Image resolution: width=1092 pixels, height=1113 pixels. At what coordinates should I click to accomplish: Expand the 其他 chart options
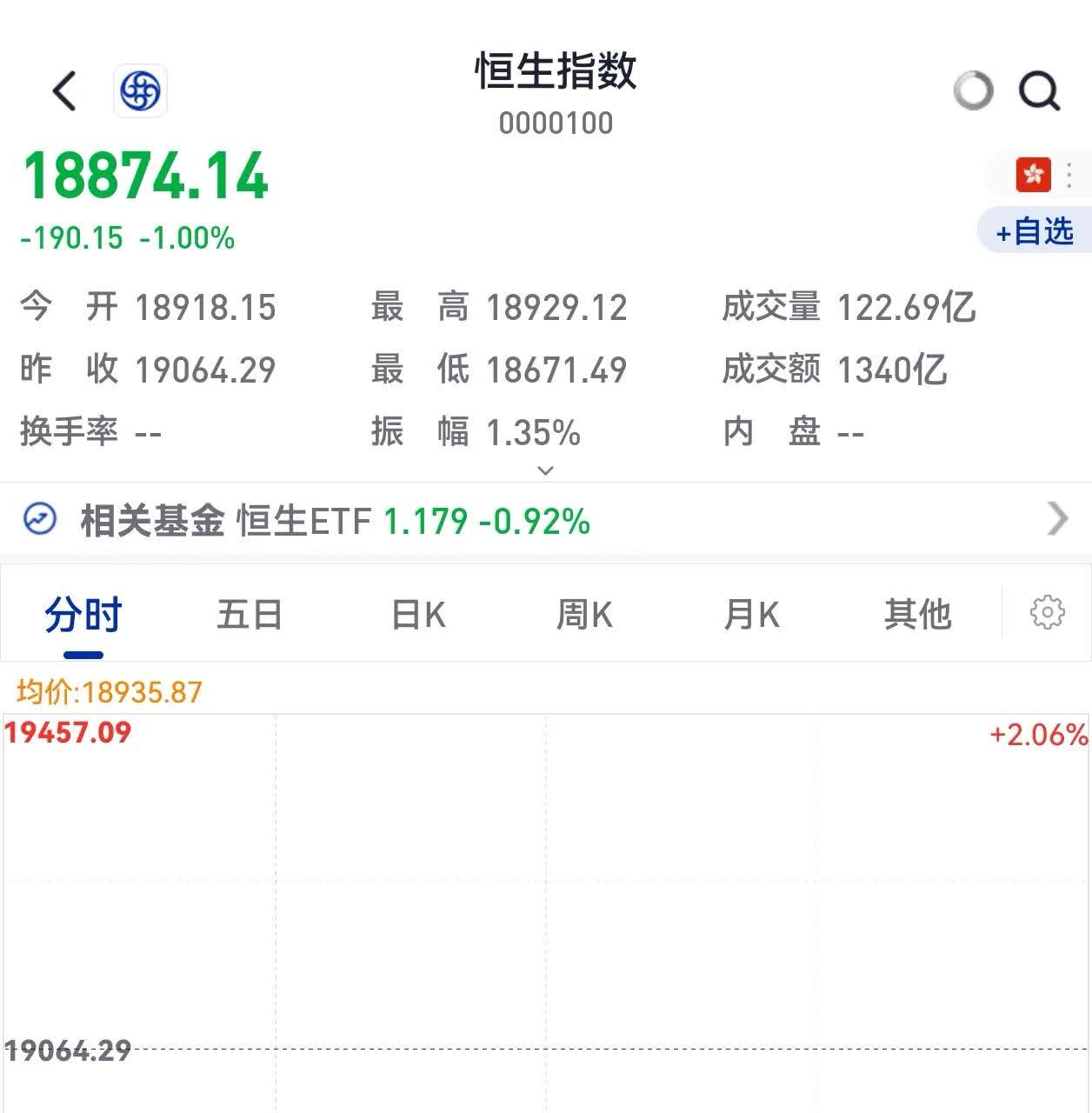pos(918,613)
